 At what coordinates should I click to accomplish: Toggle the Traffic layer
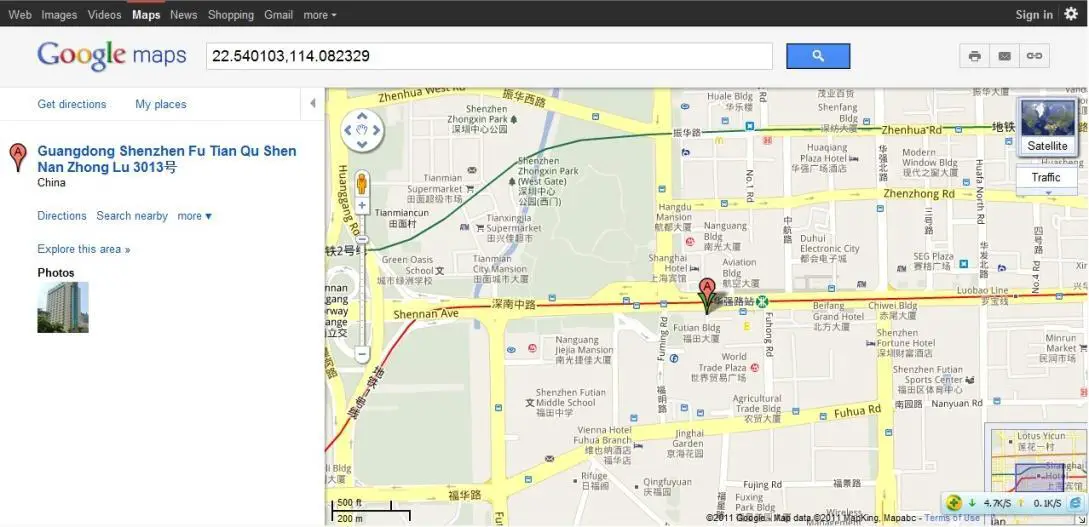pos(1046,178)
